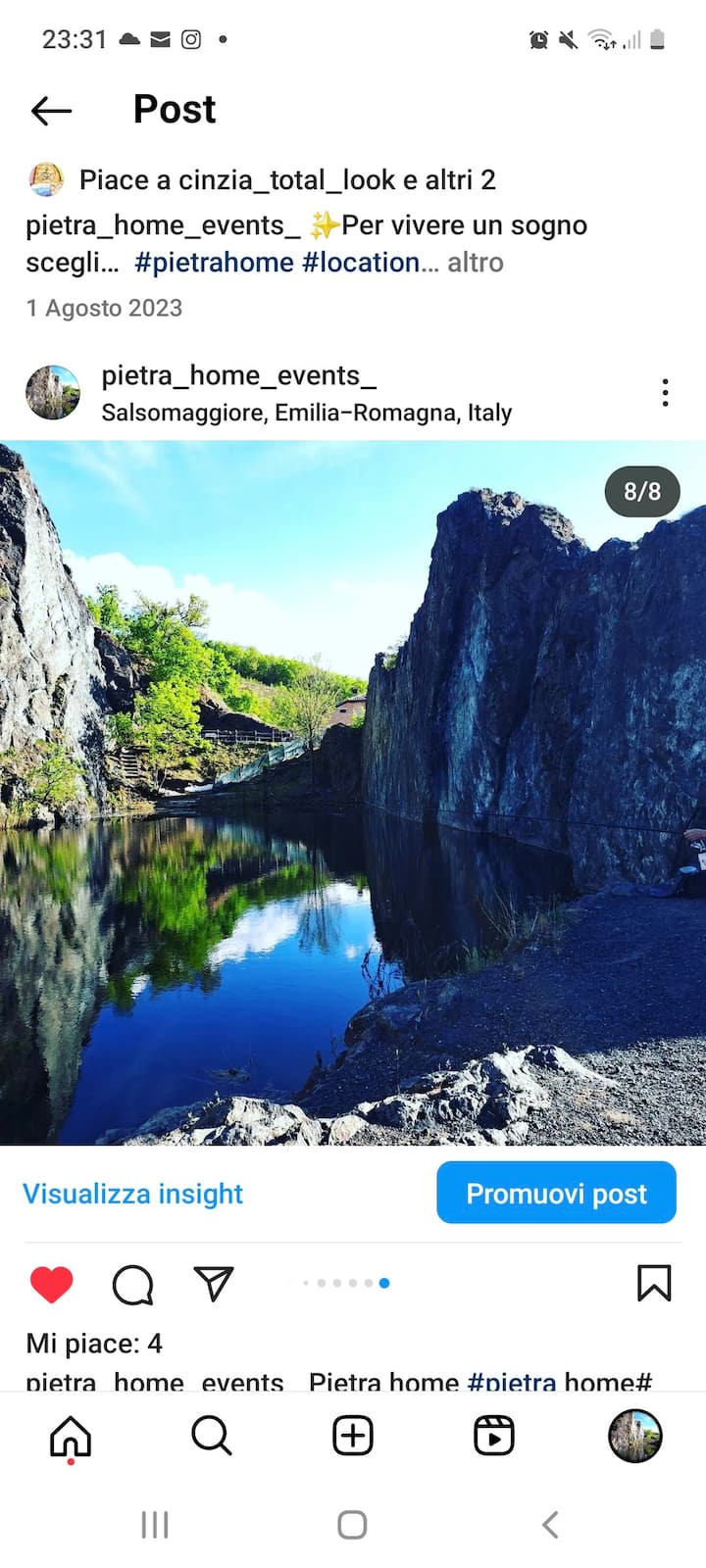Image resolution: width=706 pixels, height=1568 pixels.
Task: Create a new post with the plus tab
Action: pos(353,1437)
